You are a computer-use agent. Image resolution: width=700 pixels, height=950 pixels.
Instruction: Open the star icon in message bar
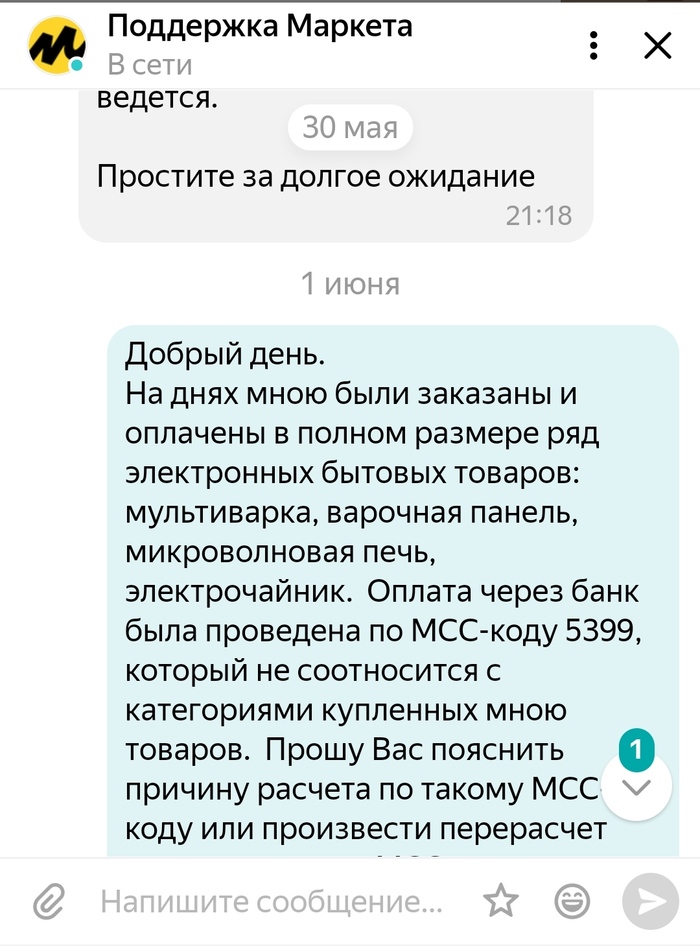(501, 903)
